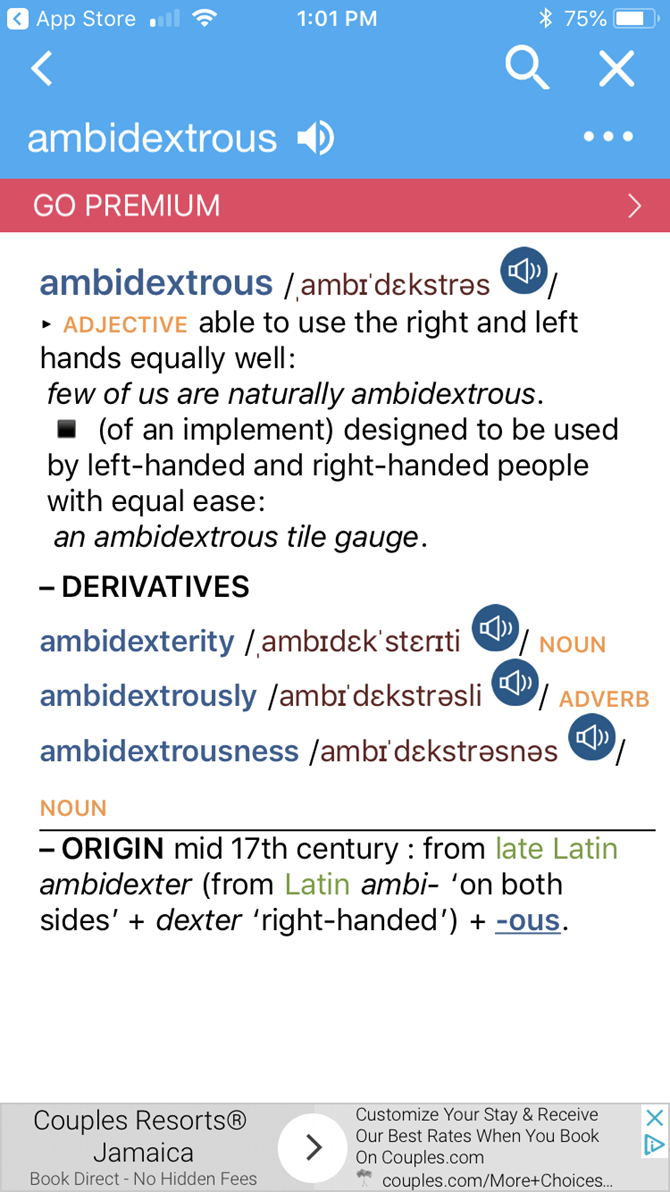Open the three-dot overflow menu
Image resolution: width=670 pixels, height=1192 pixels.
pyautogui.click(x=608, y=137)
